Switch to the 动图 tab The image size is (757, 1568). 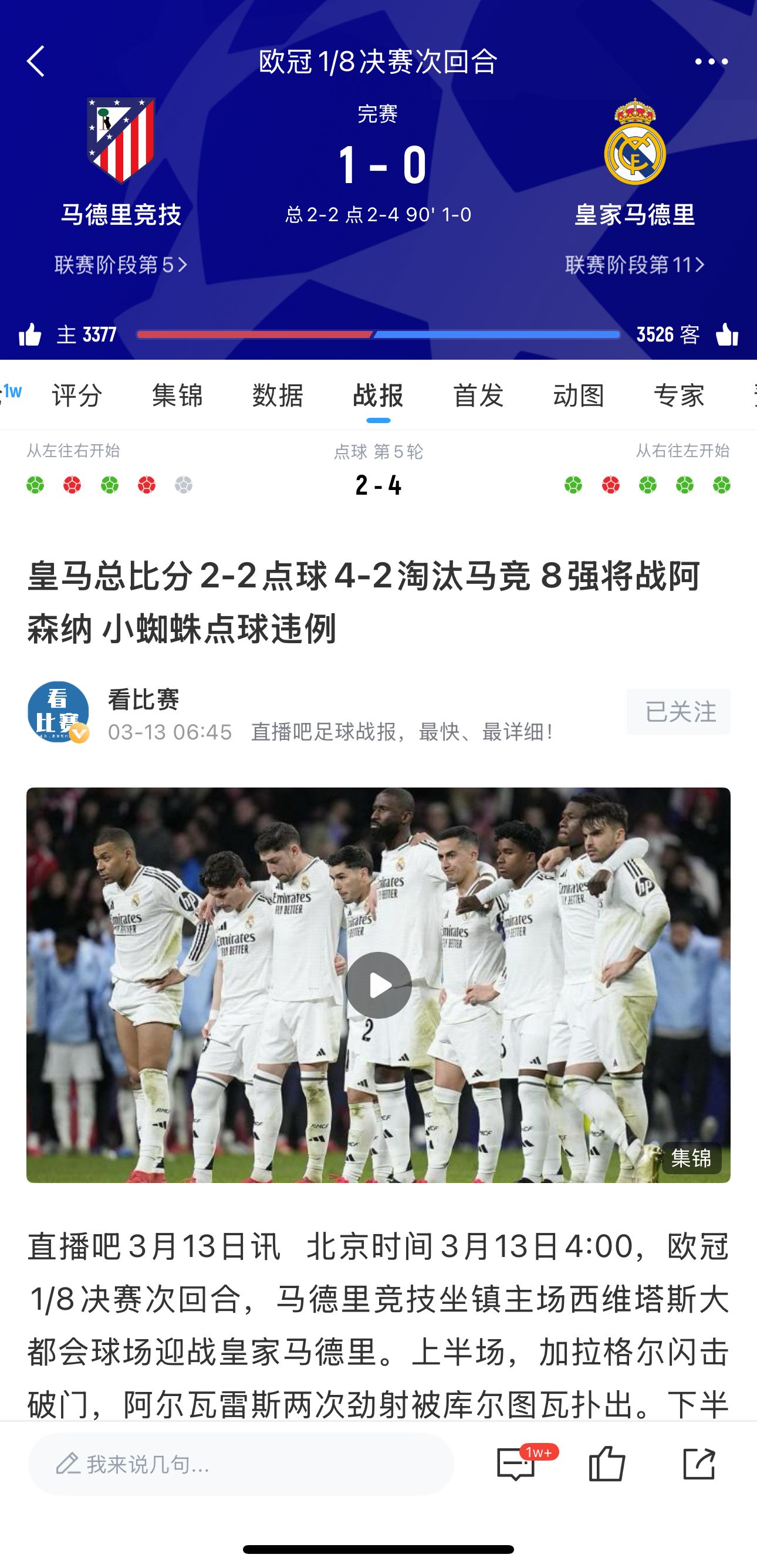[579, 395]
